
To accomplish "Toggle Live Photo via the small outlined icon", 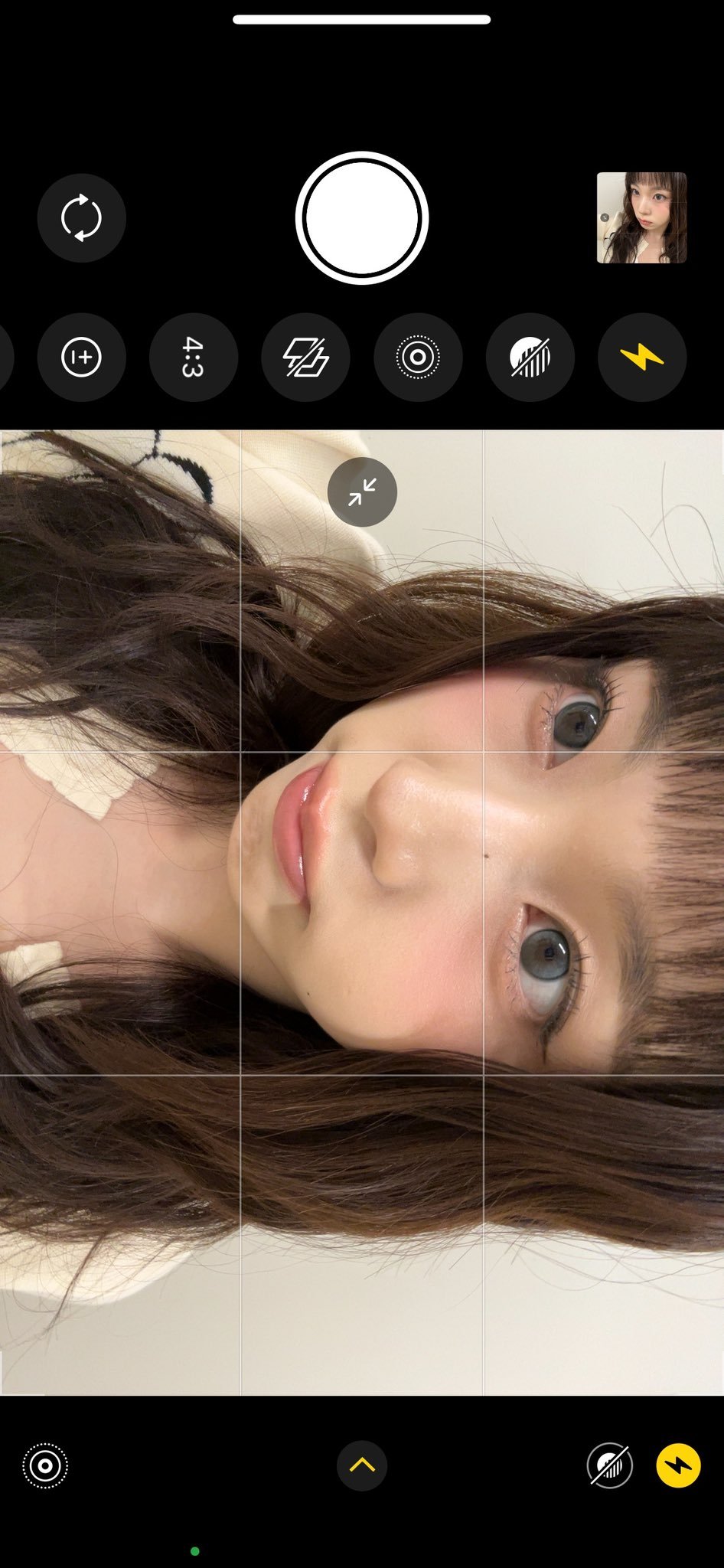I will [45, 1466].
